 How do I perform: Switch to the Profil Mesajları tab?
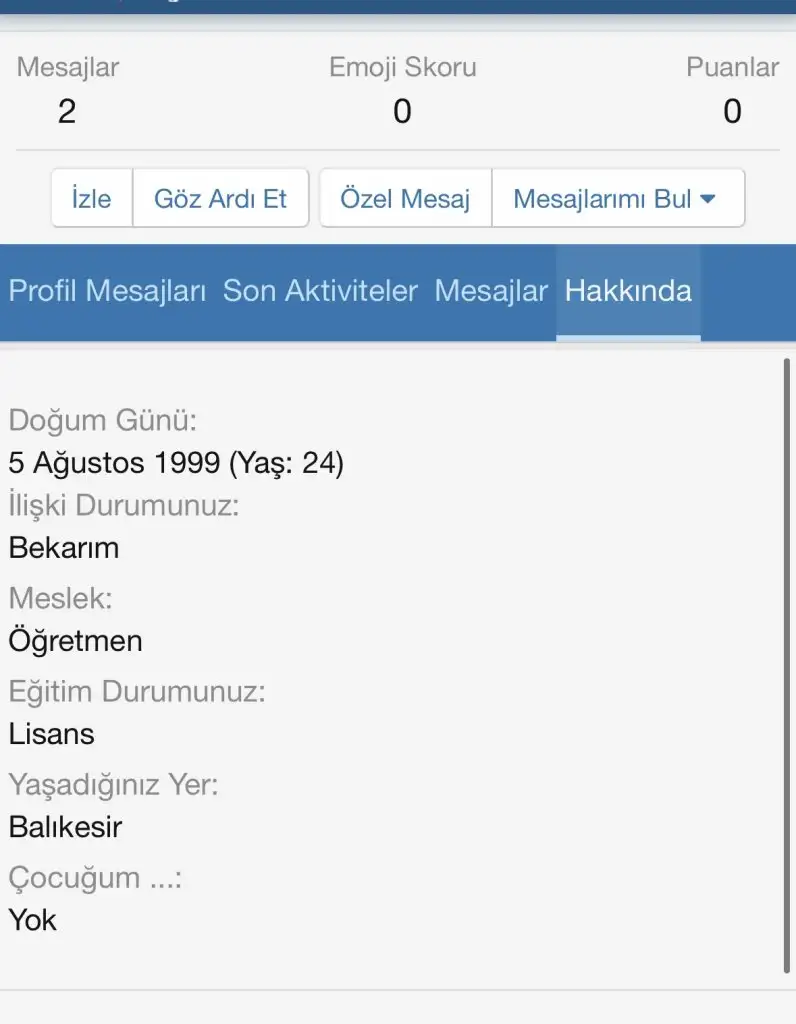tap(107, 291)
